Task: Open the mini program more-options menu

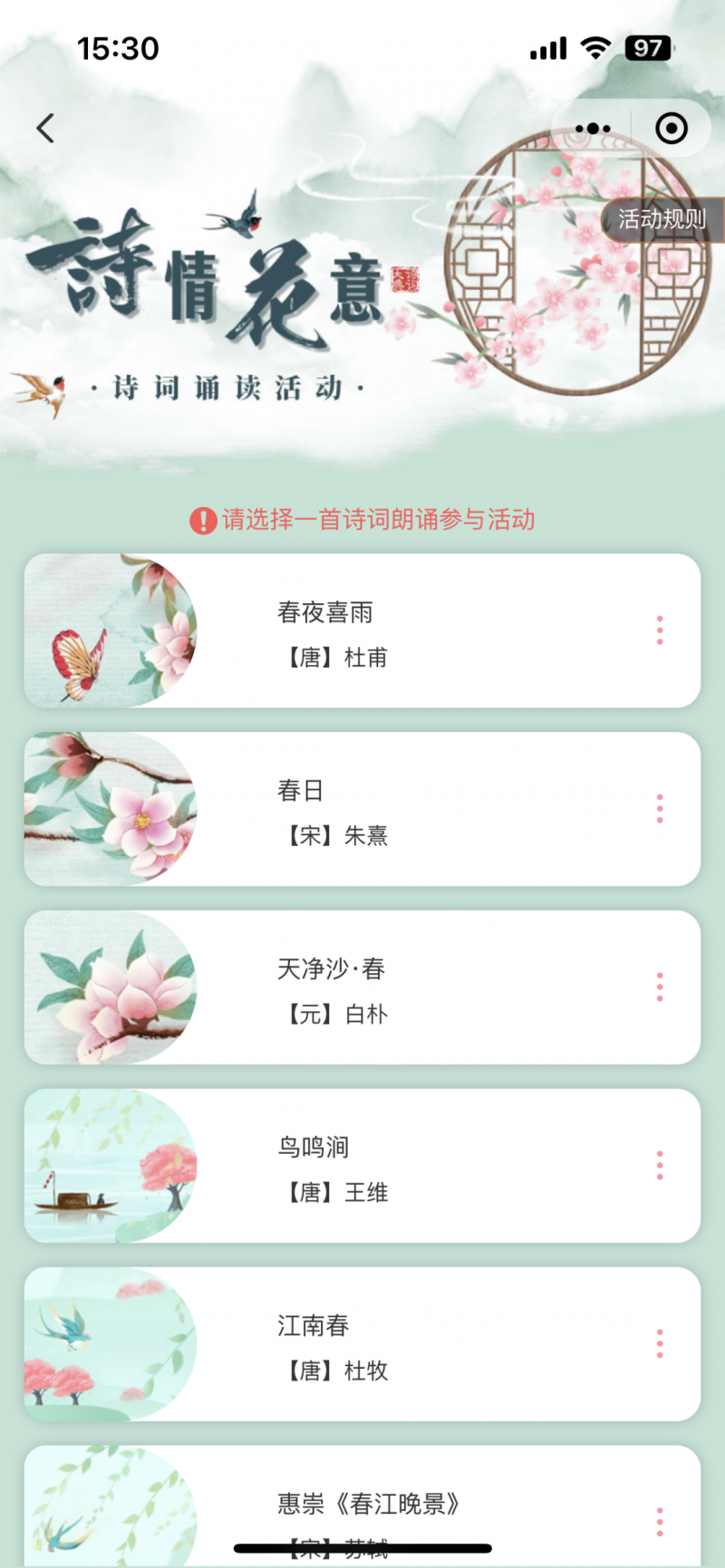Action: (593, 129)
